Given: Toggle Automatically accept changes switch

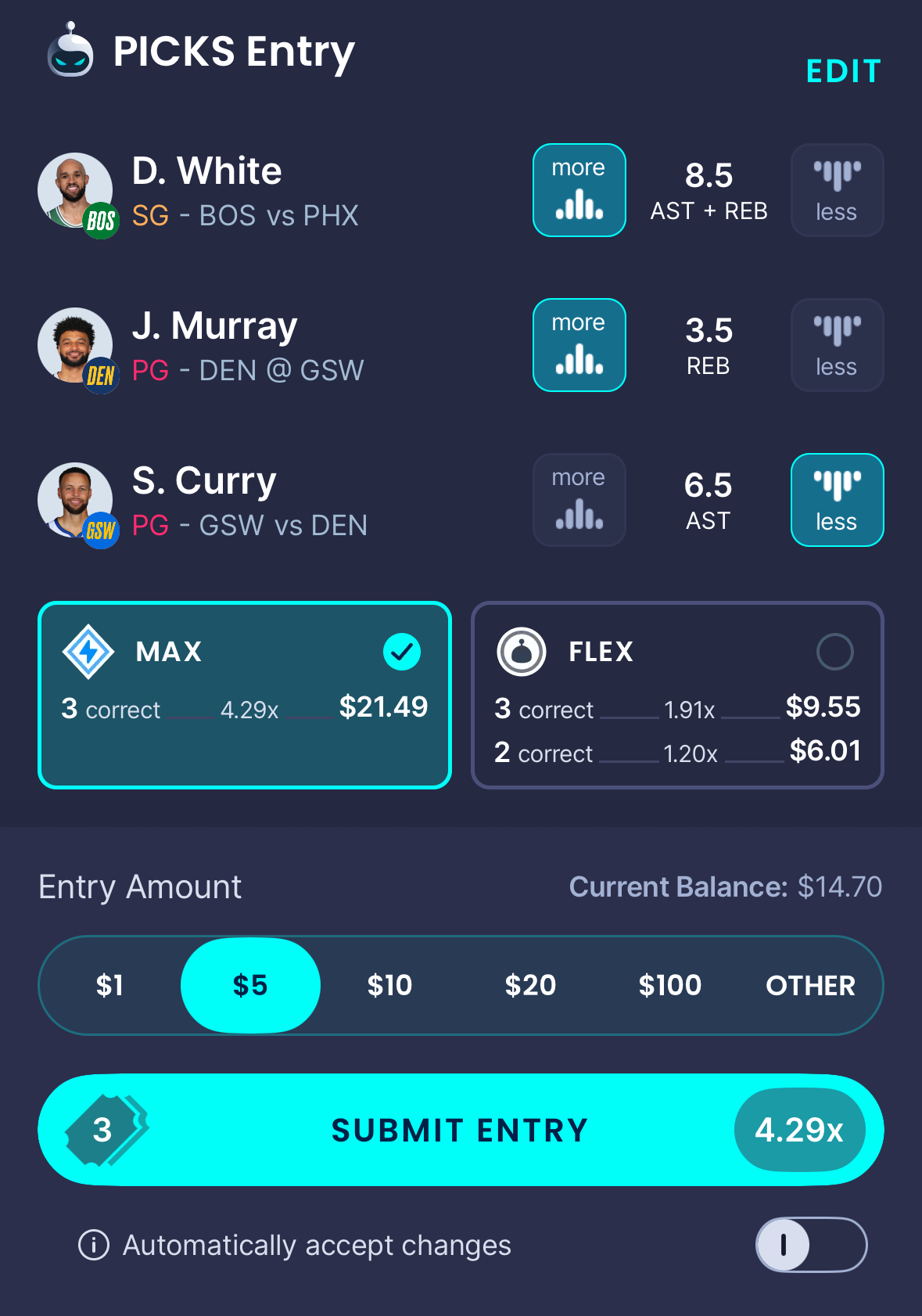Looking at the screenshot, I should (811, 1244).
